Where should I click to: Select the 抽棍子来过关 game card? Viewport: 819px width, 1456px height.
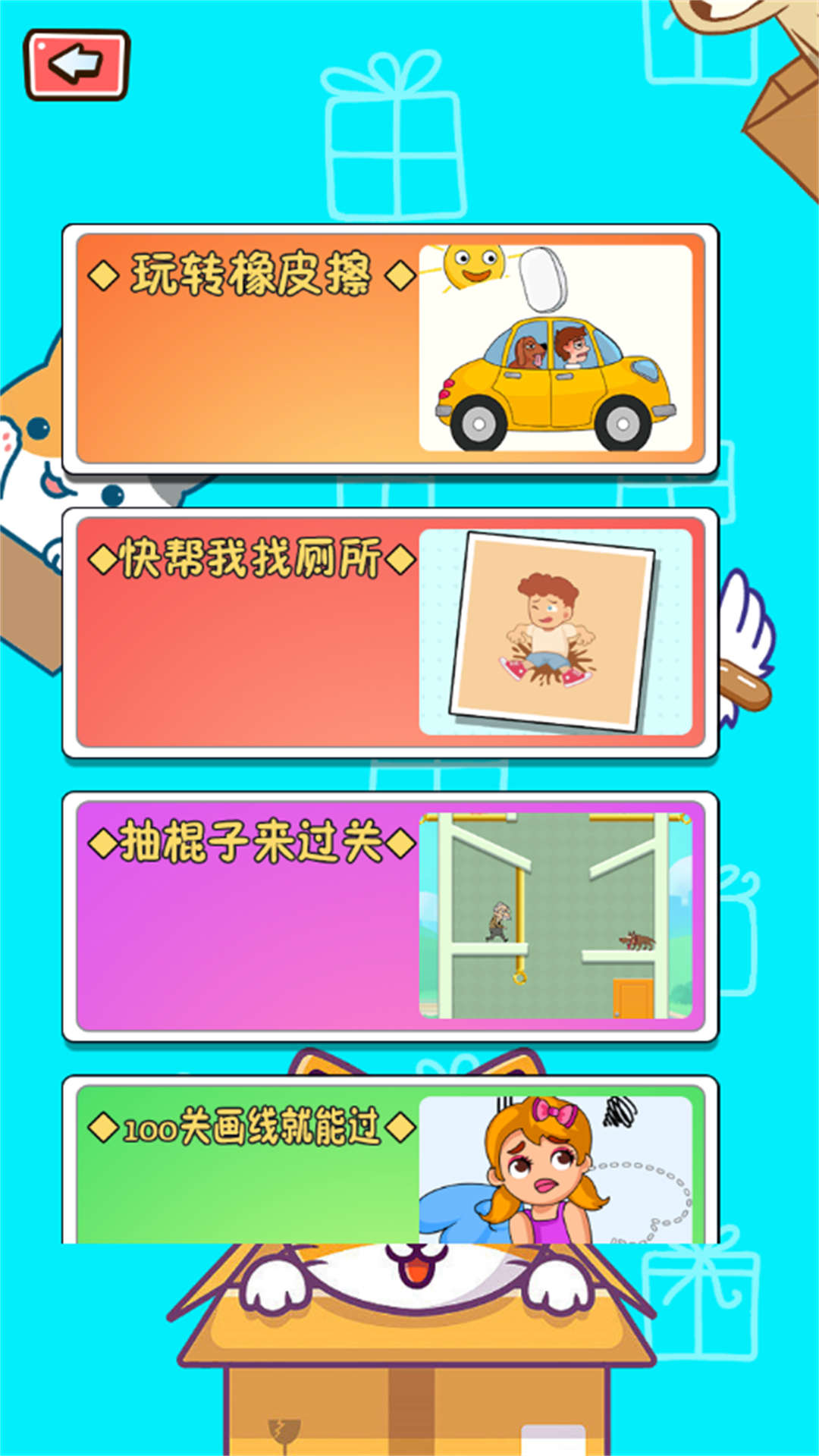(390, 917)
